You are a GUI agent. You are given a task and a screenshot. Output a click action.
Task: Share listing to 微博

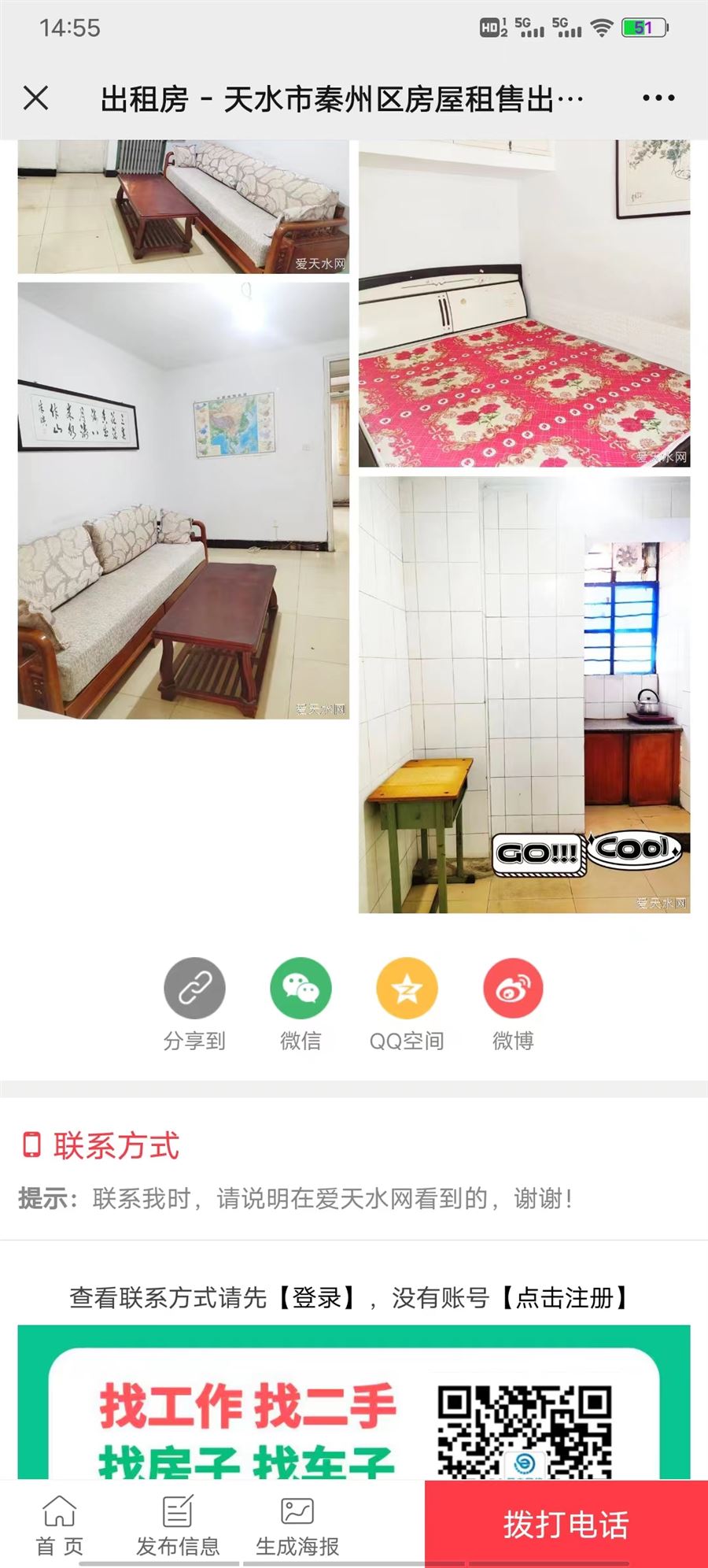point(513,989)
